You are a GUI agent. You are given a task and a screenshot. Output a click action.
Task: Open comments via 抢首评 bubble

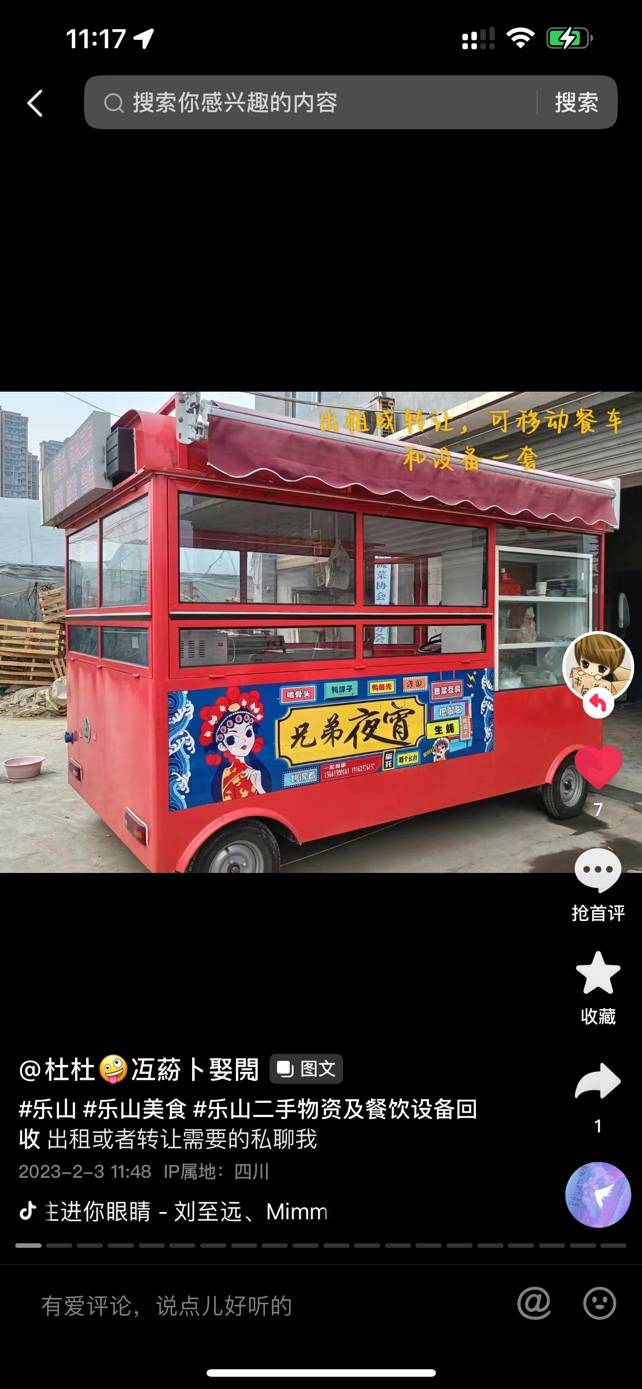(x=598, y=872)
